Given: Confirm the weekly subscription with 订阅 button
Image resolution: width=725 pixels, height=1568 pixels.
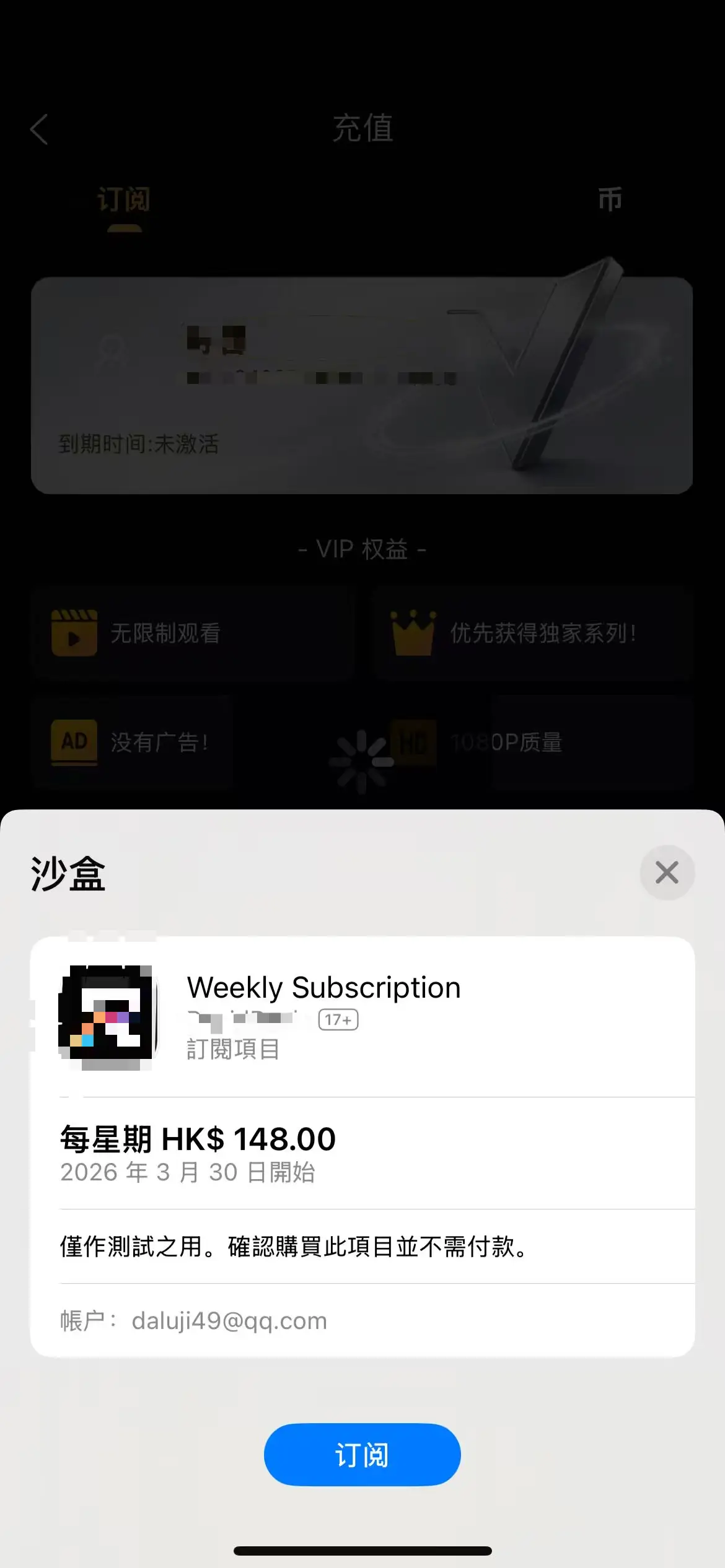Looking at the screenshot, I should coord(362,1454).
